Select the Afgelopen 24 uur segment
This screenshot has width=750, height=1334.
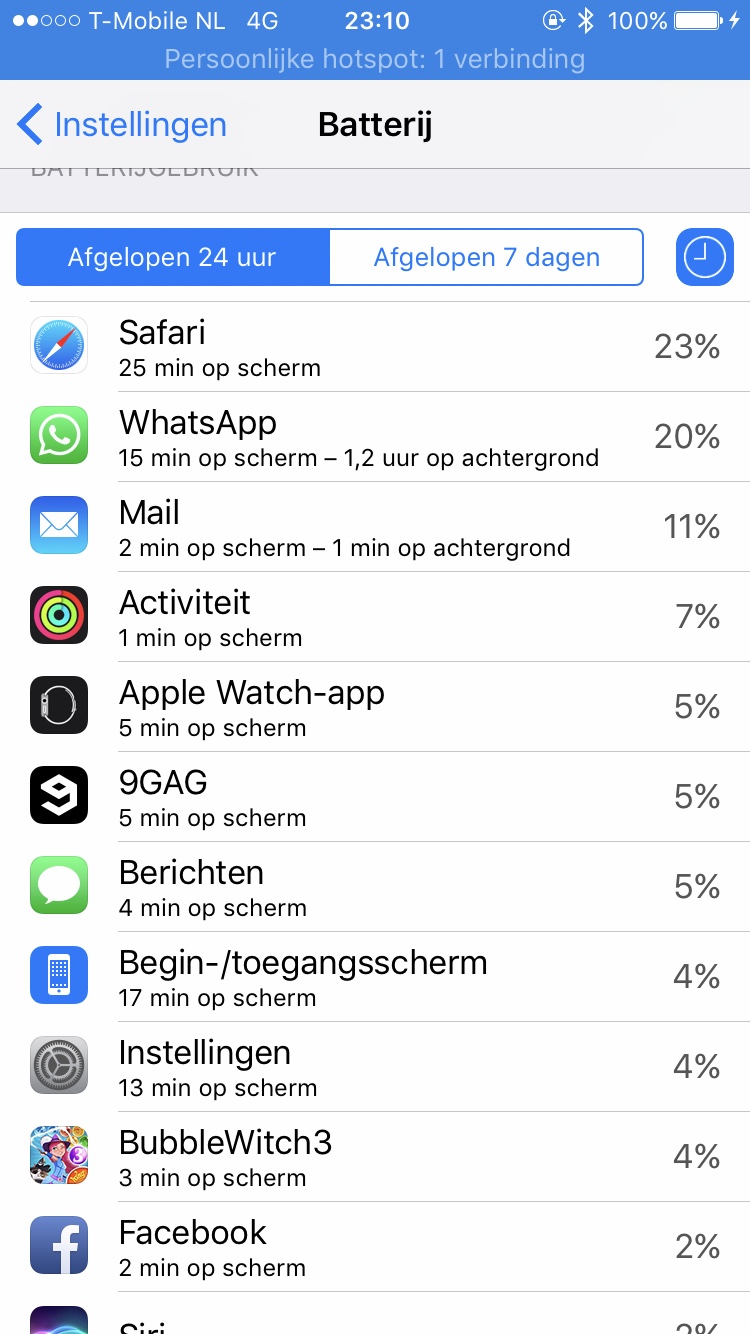(172, 257)
